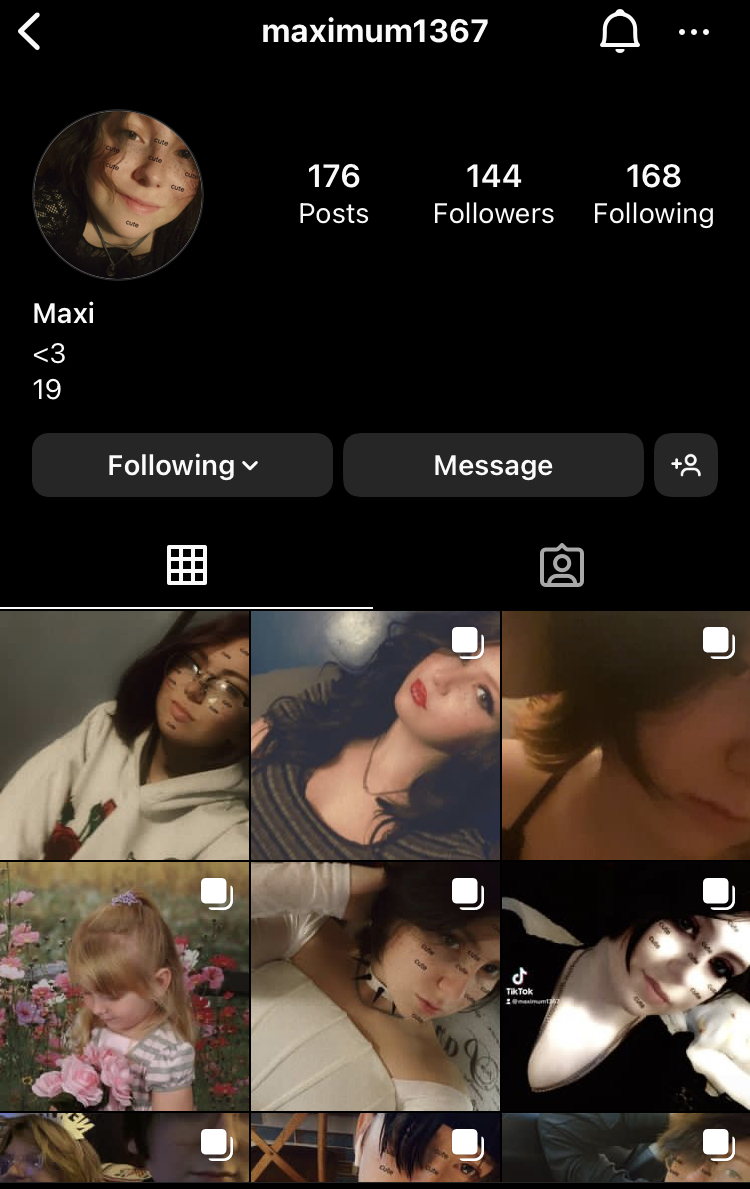
Task: Open the three-dot overflow menu
Action: 693,32
